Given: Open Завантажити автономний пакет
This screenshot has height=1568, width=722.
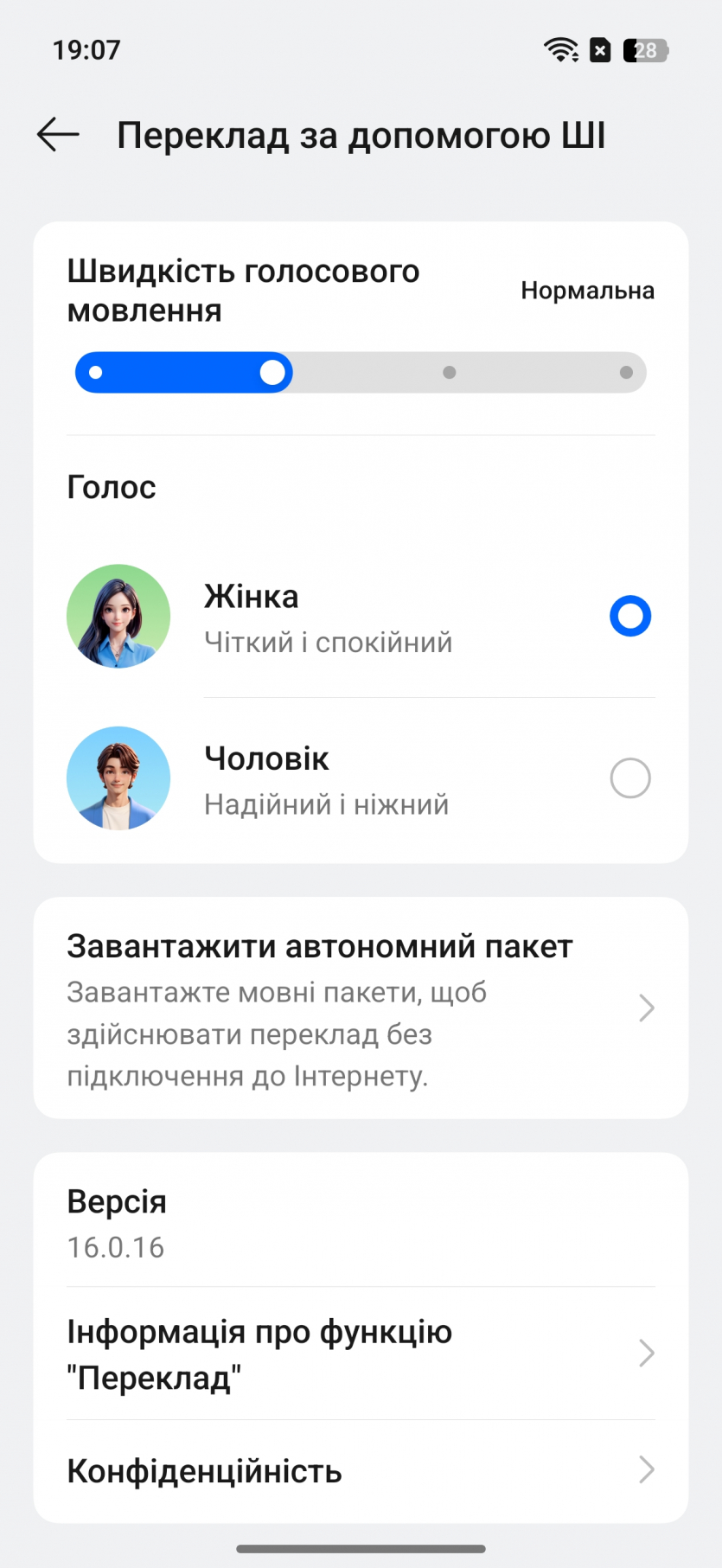Looking at the screenshot, I should click(361, 1008).
